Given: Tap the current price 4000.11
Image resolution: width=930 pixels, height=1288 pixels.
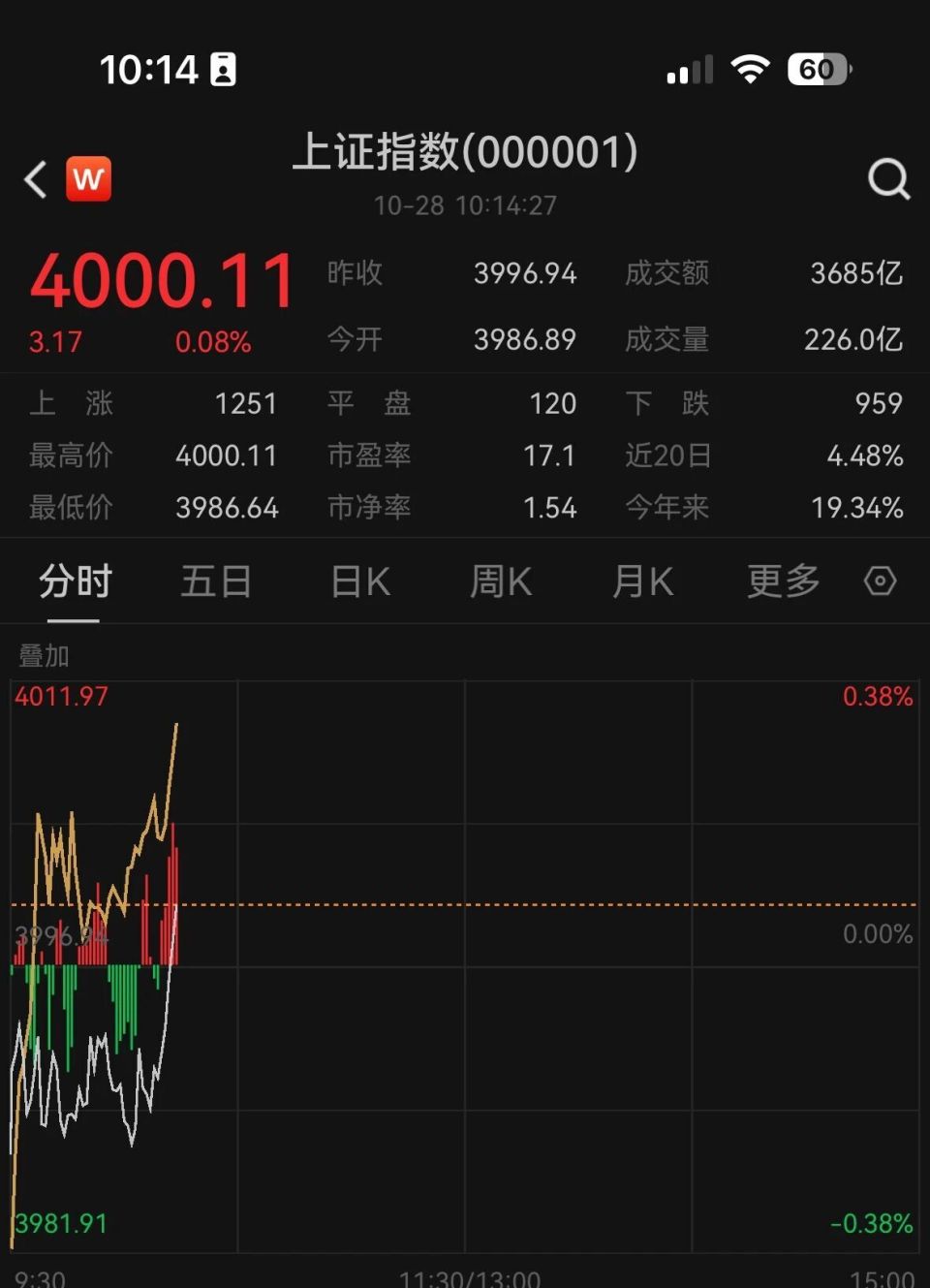Looking at the screenshot, I should point(161,280).
